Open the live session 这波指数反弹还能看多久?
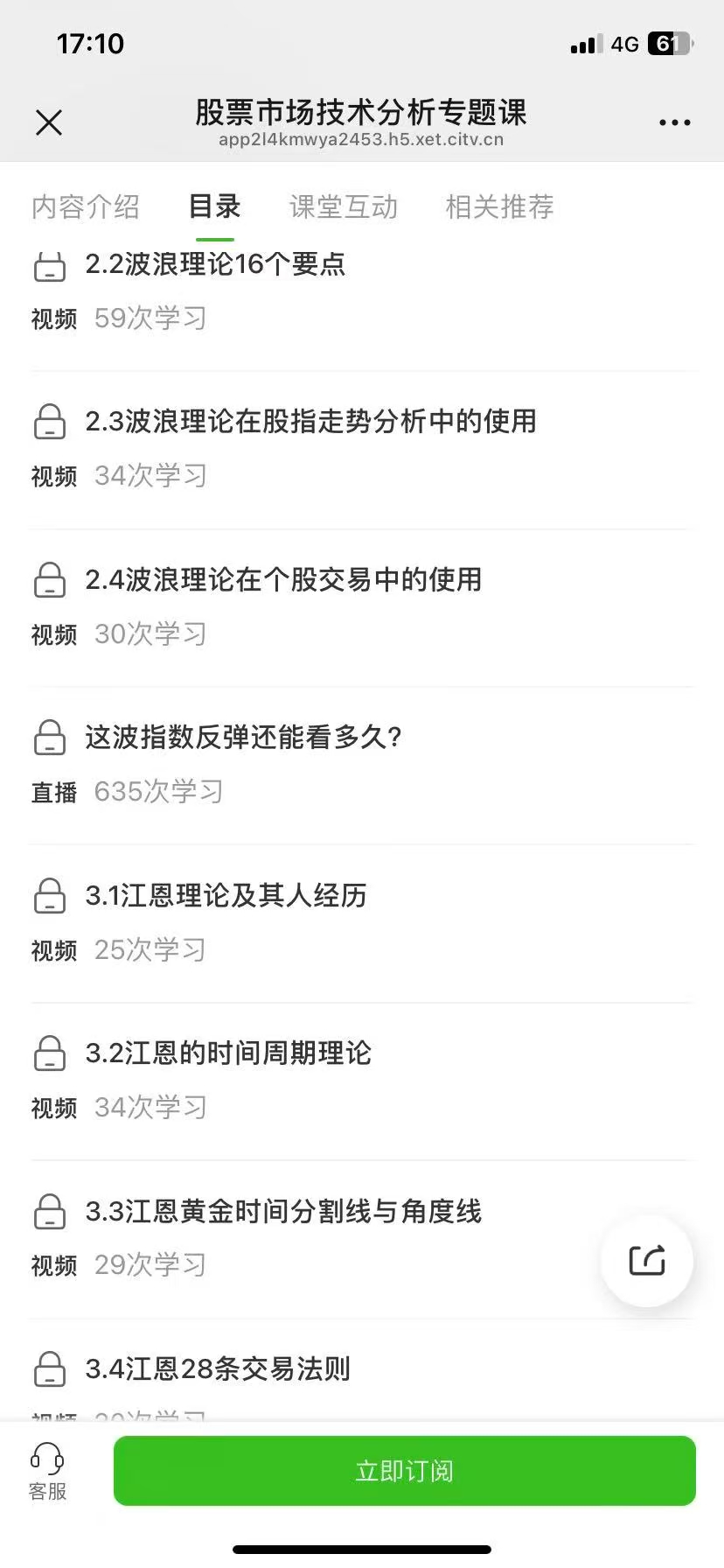The width and height of the screenshot is (724, 1568). pyautogui.click(x=243, y=738)
